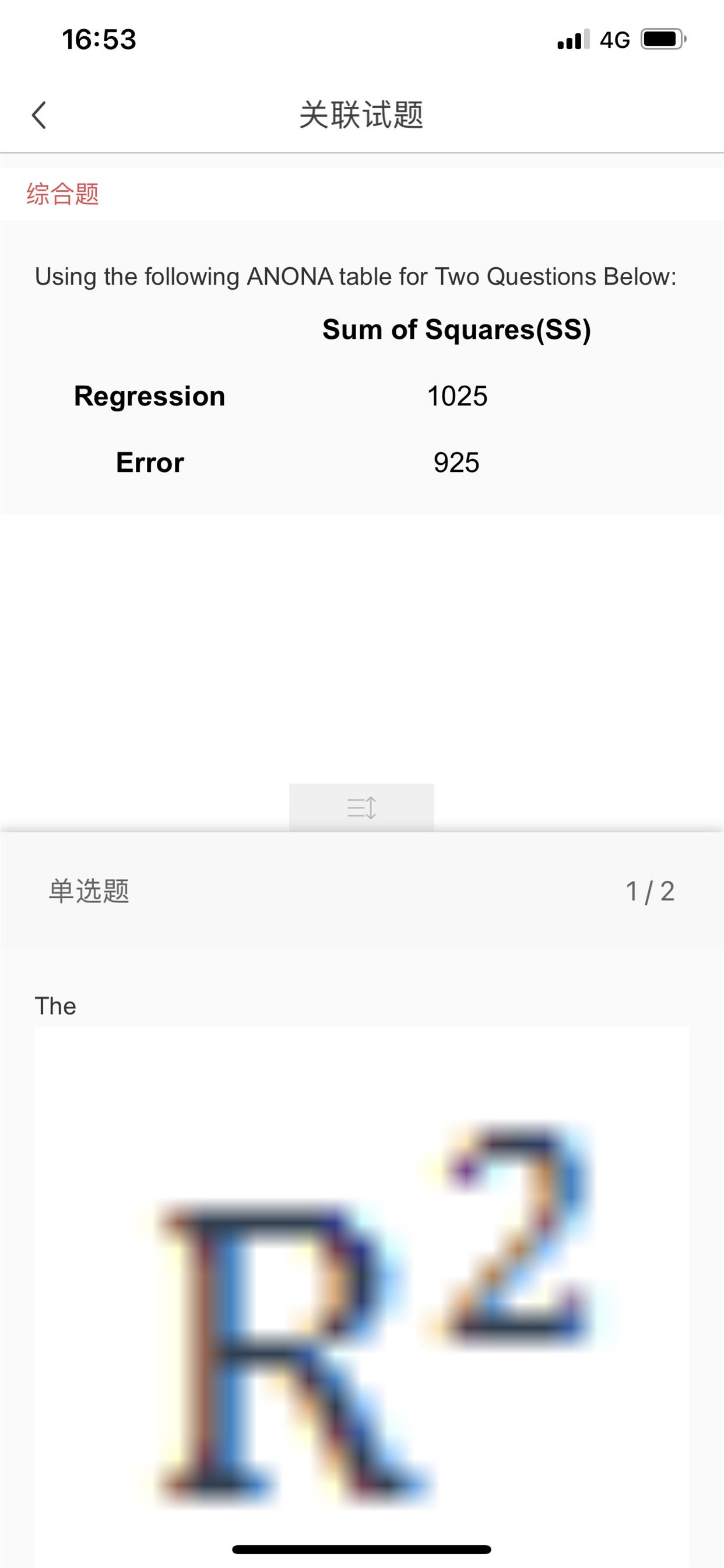
Task: Go back using the top-left arrow
Action: pyautogui.click(x=39, y=115)
